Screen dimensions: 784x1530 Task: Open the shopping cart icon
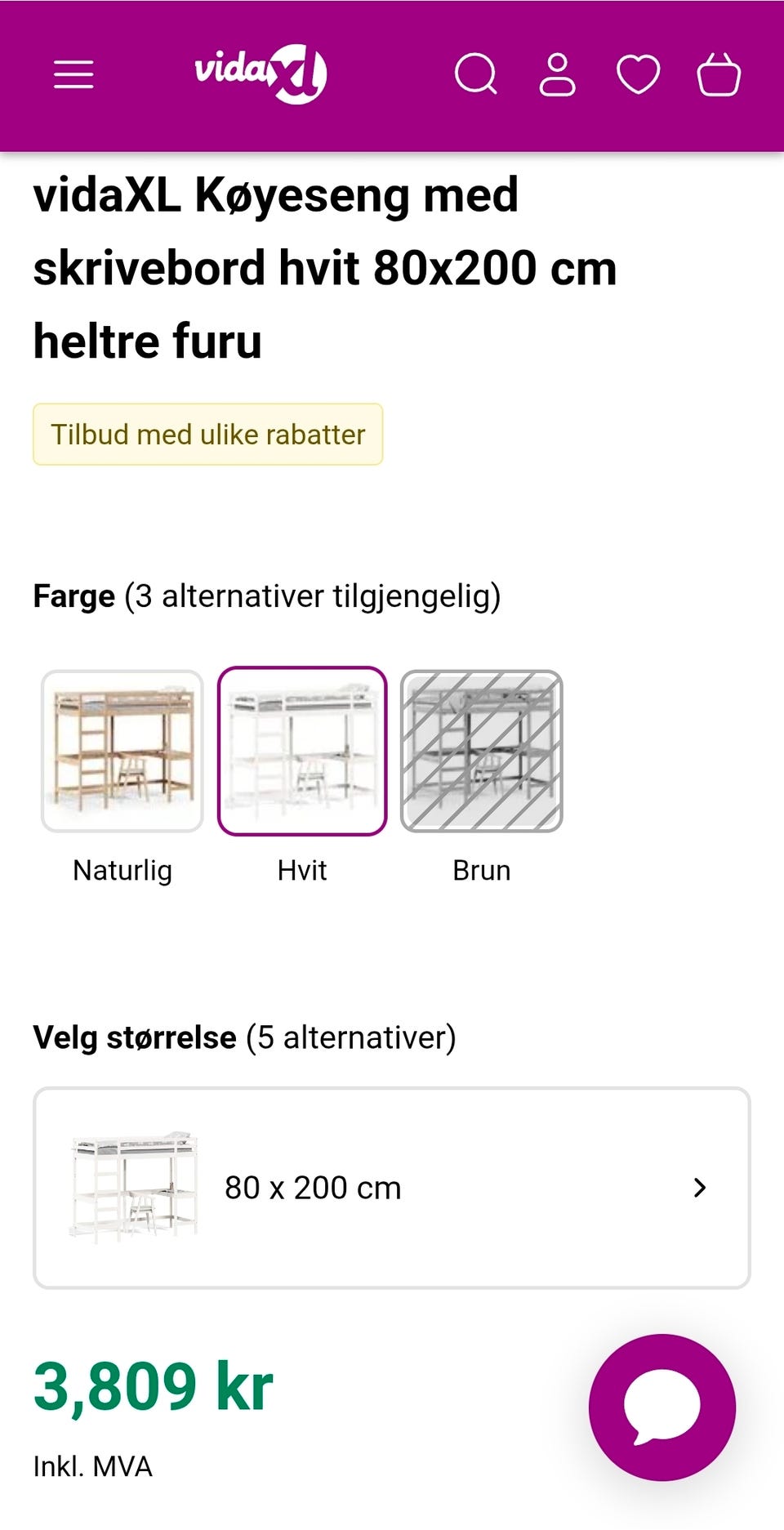pyautogui.click(x=718, y=75)
